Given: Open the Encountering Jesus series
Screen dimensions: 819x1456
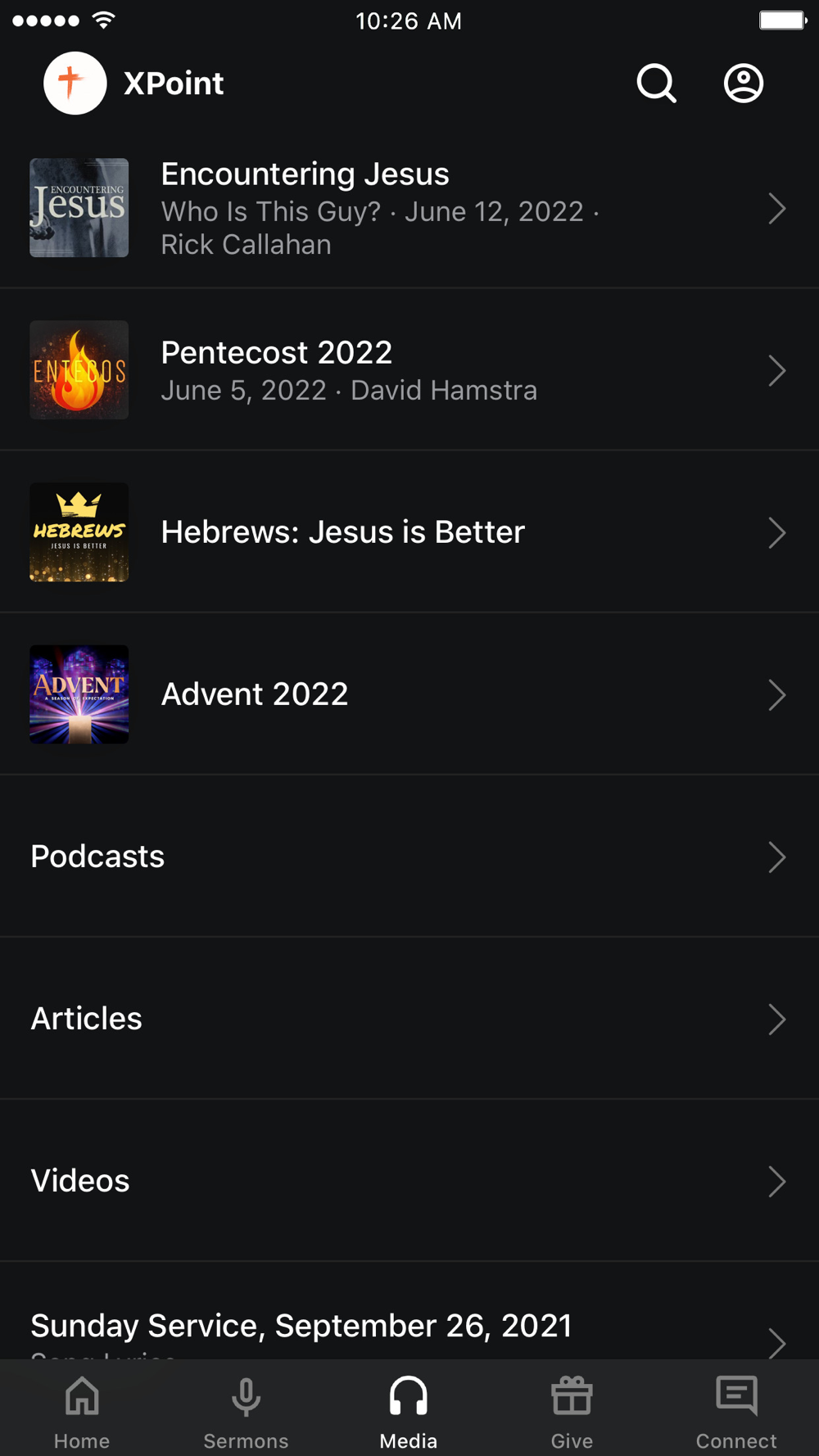Looking at the screenshot, I should 409,208.
